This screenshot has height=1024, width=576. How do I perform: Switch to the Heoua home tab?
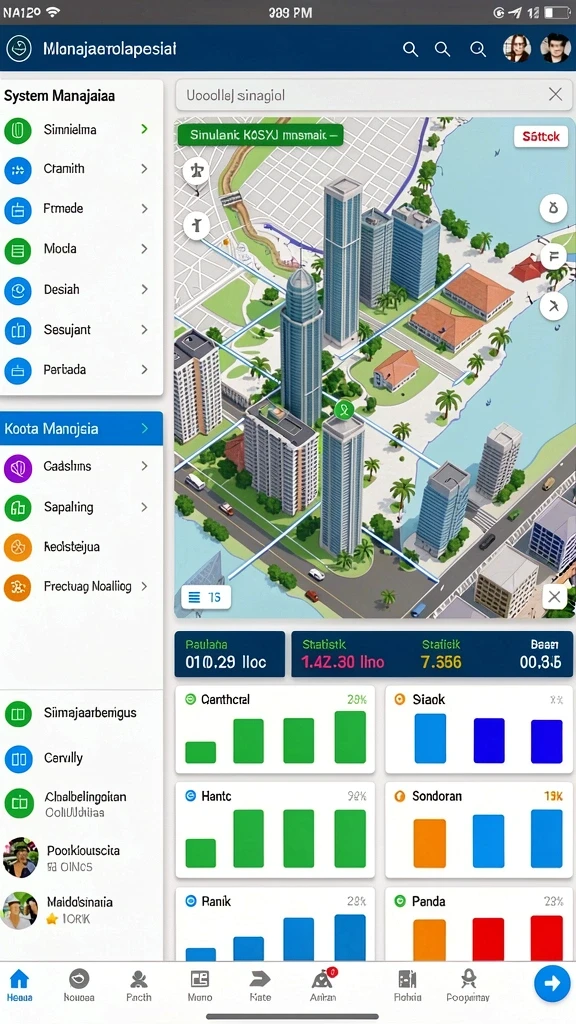point(20,985)
